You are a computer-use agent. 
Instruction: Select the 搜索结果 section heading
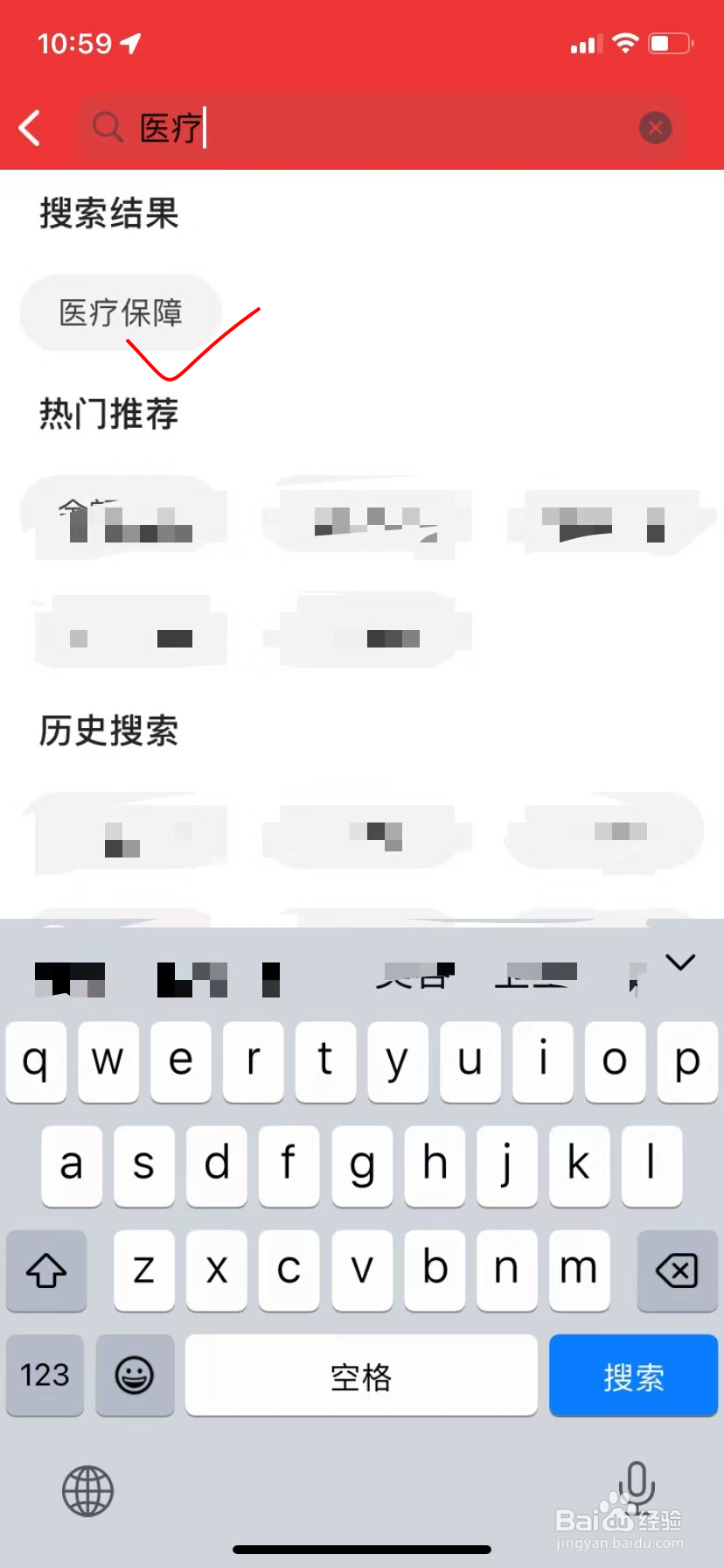108,213
